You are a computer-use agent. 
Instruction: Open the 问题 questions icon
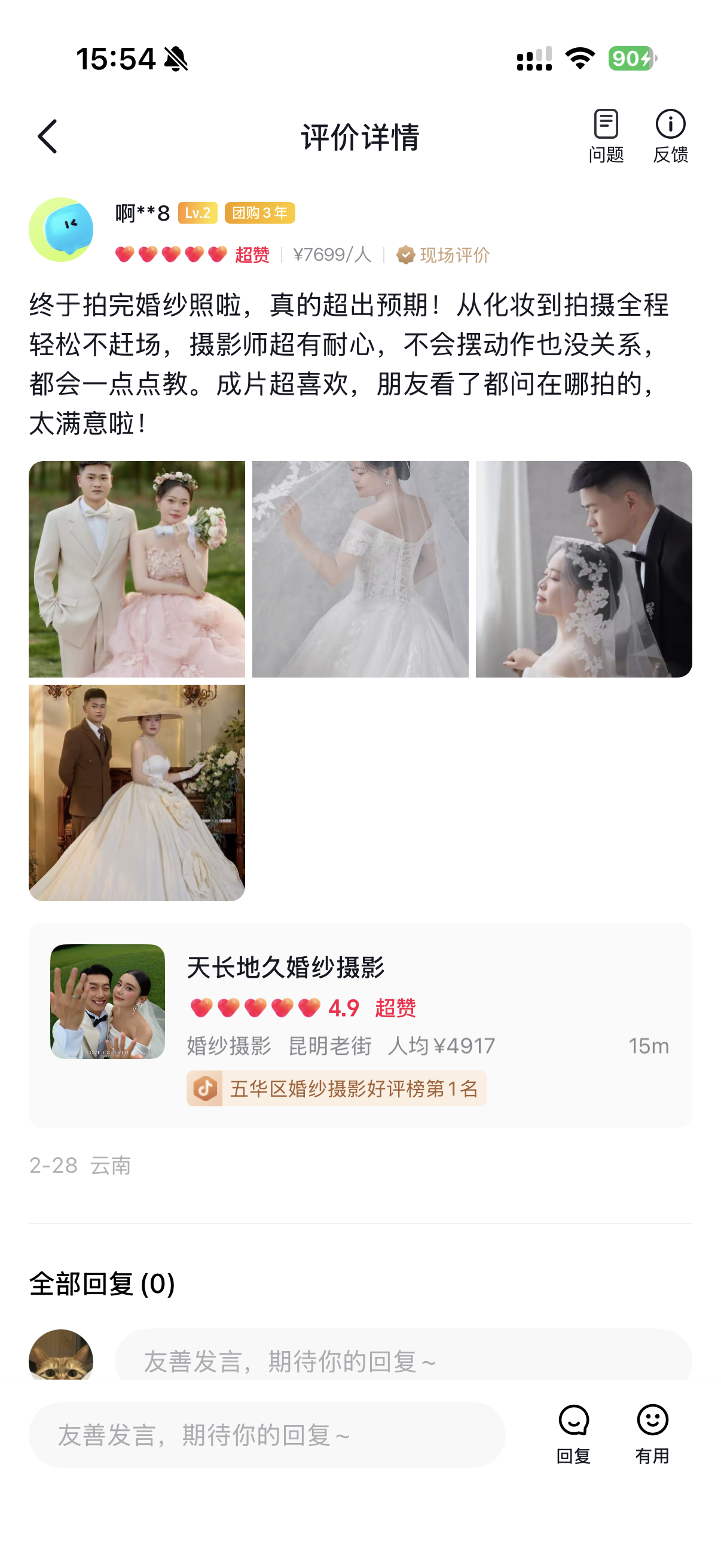click(606, 136)
